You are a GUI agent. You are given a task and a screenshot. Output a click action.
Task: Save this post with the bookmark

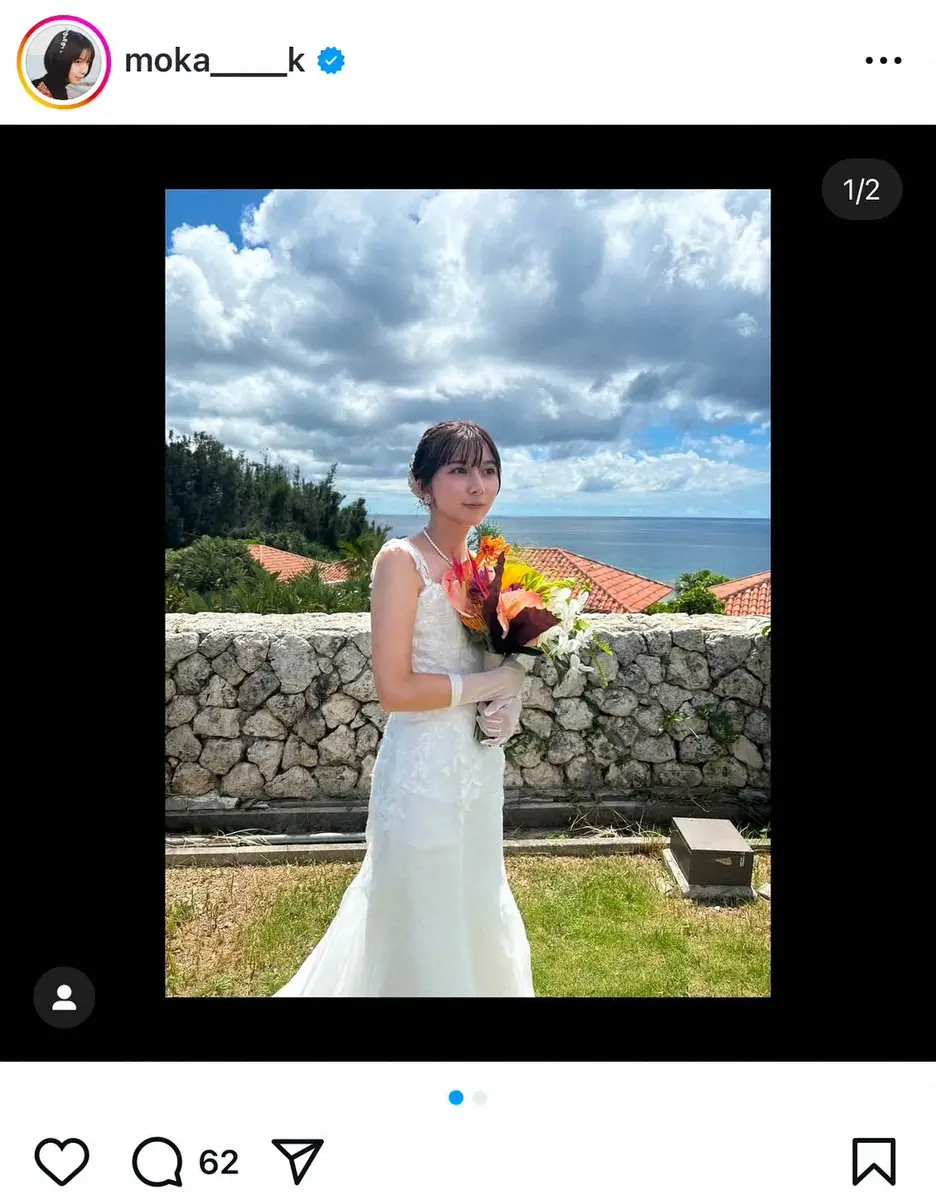click(873, 1162)
